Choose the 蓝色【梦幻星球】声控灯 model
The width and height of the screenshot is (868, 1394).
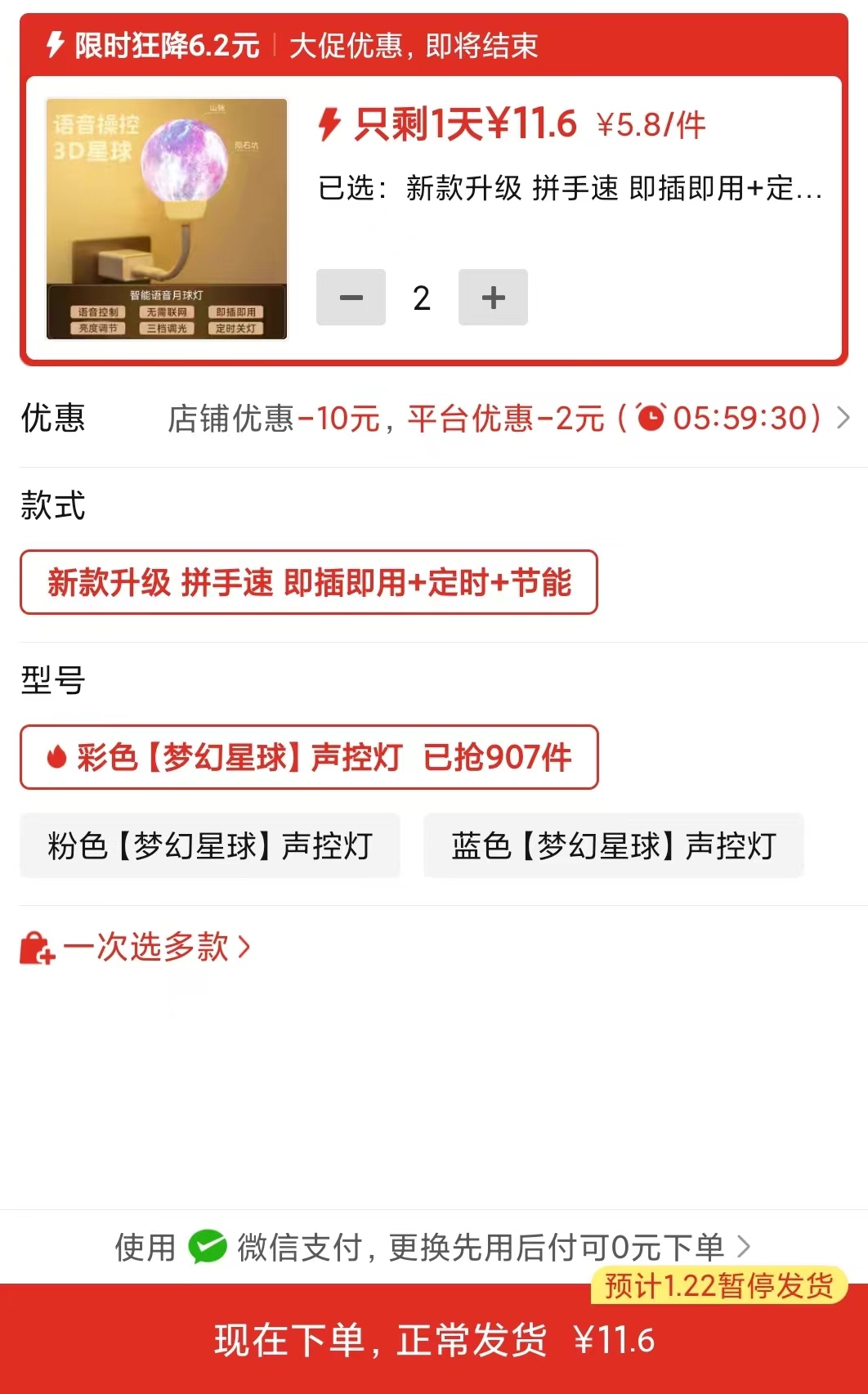613,846
